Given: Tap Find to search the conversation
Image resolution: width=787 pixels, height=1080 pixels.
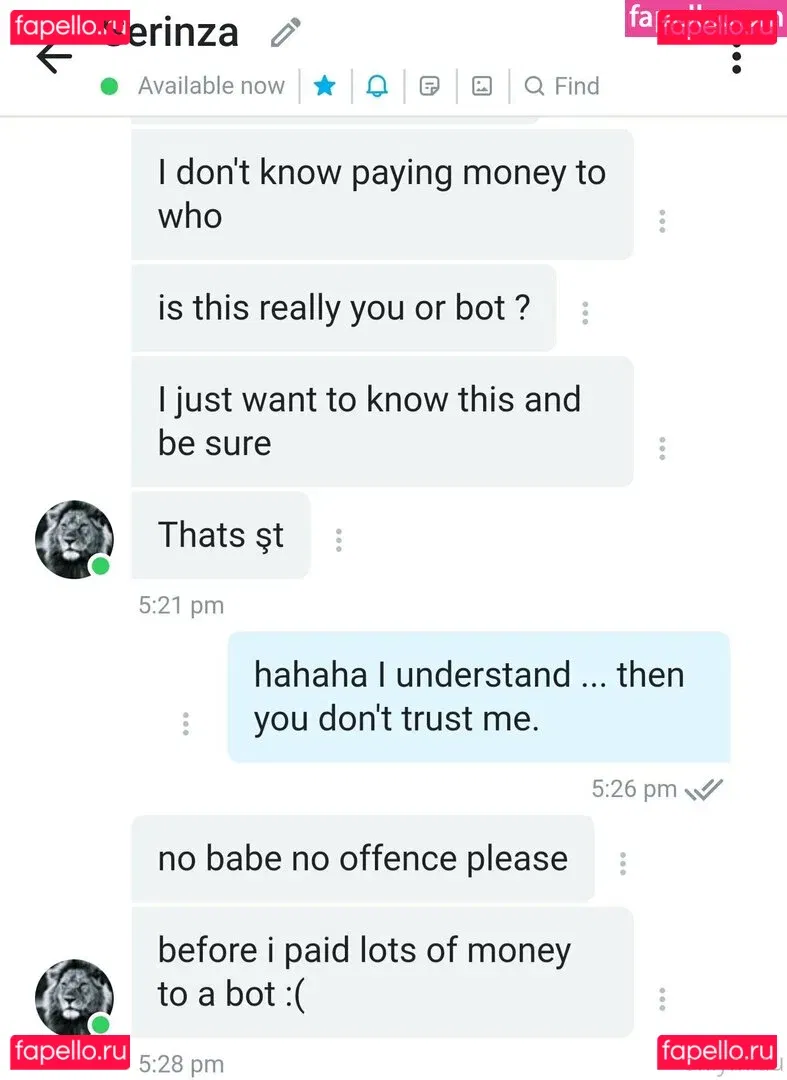Looking at the screenshot, I should [x=562, y=86].
